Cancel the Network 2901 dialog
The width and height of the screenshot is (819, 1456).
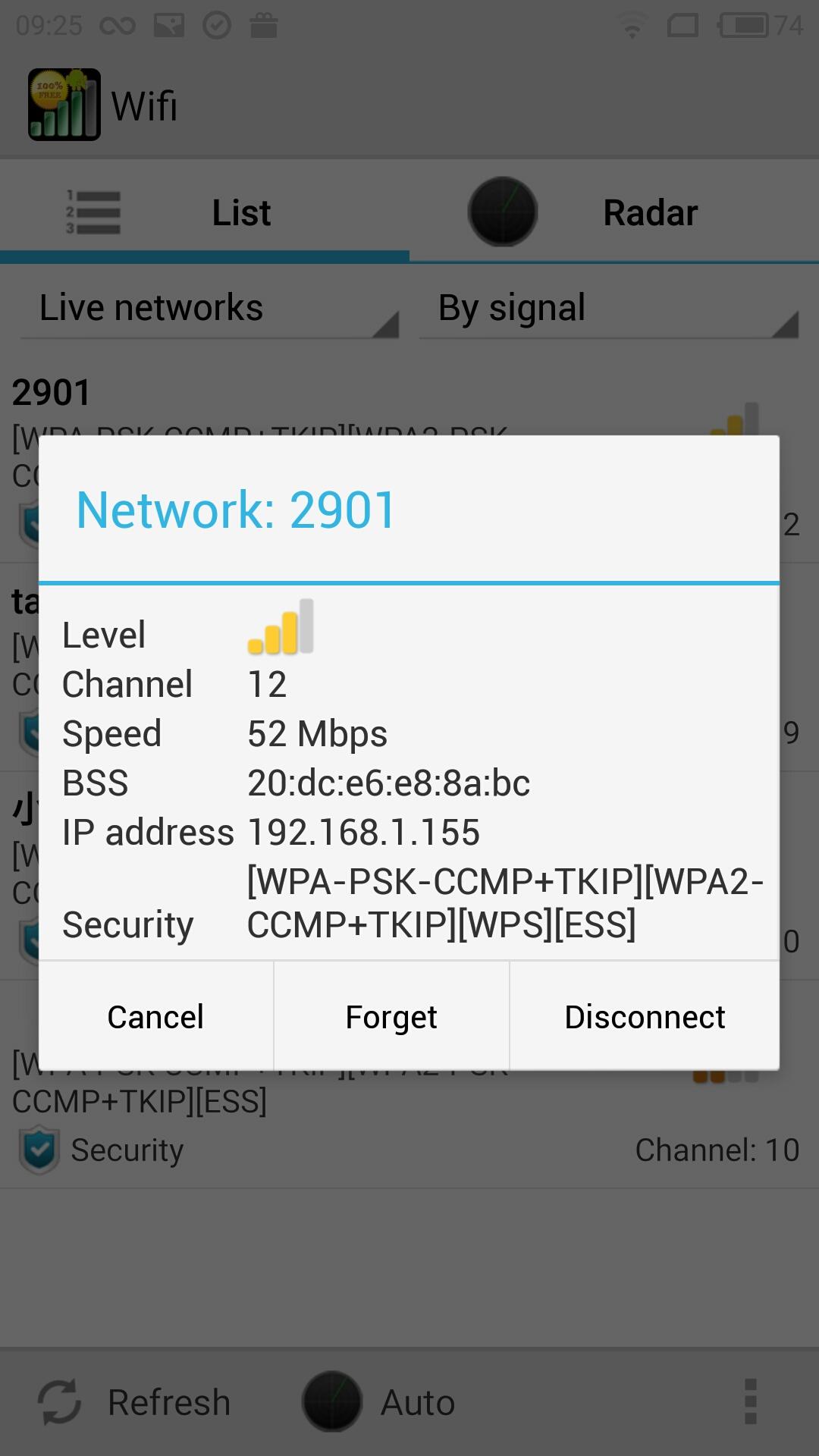pyautogui.click(x=155, y=1017)
